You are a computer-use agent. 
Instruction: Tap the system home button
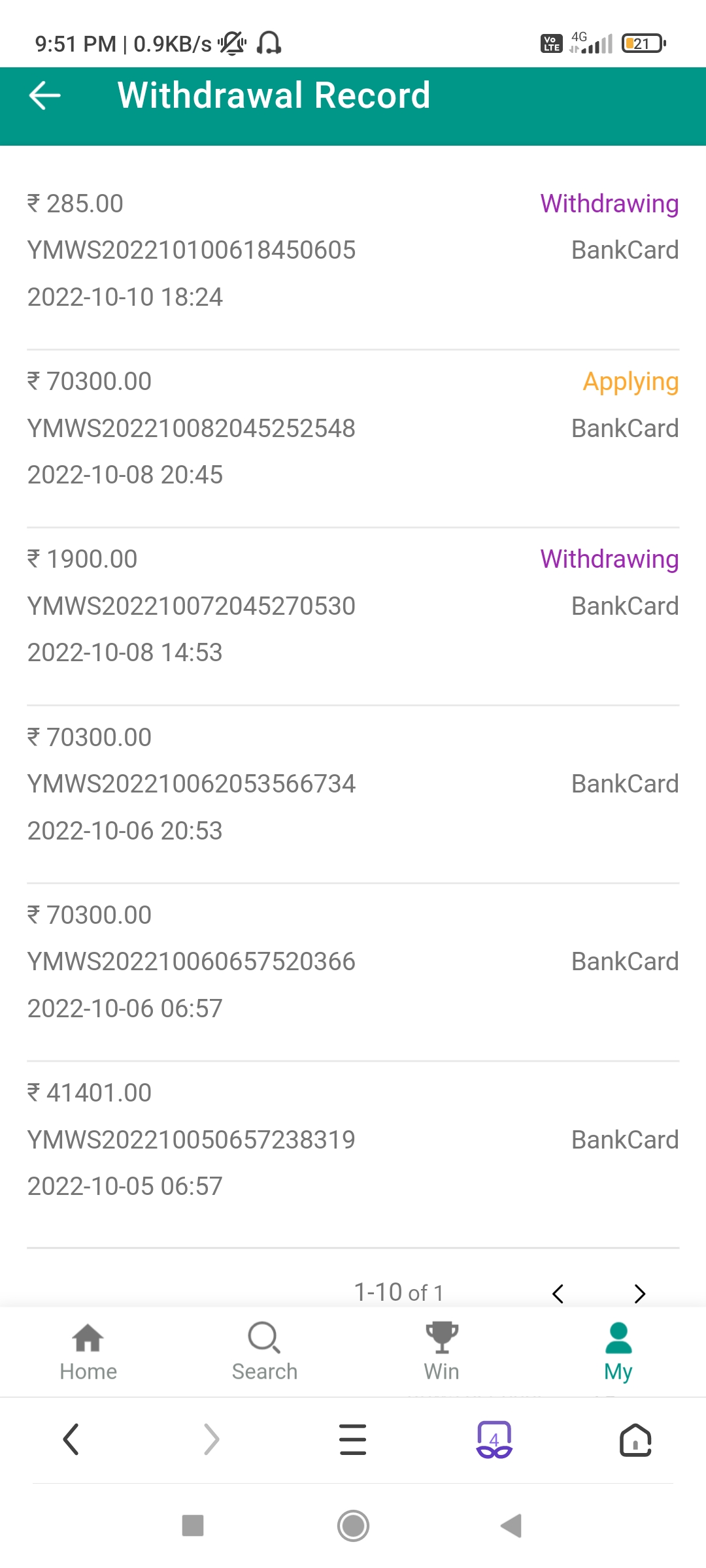(x=353, y=1526)
